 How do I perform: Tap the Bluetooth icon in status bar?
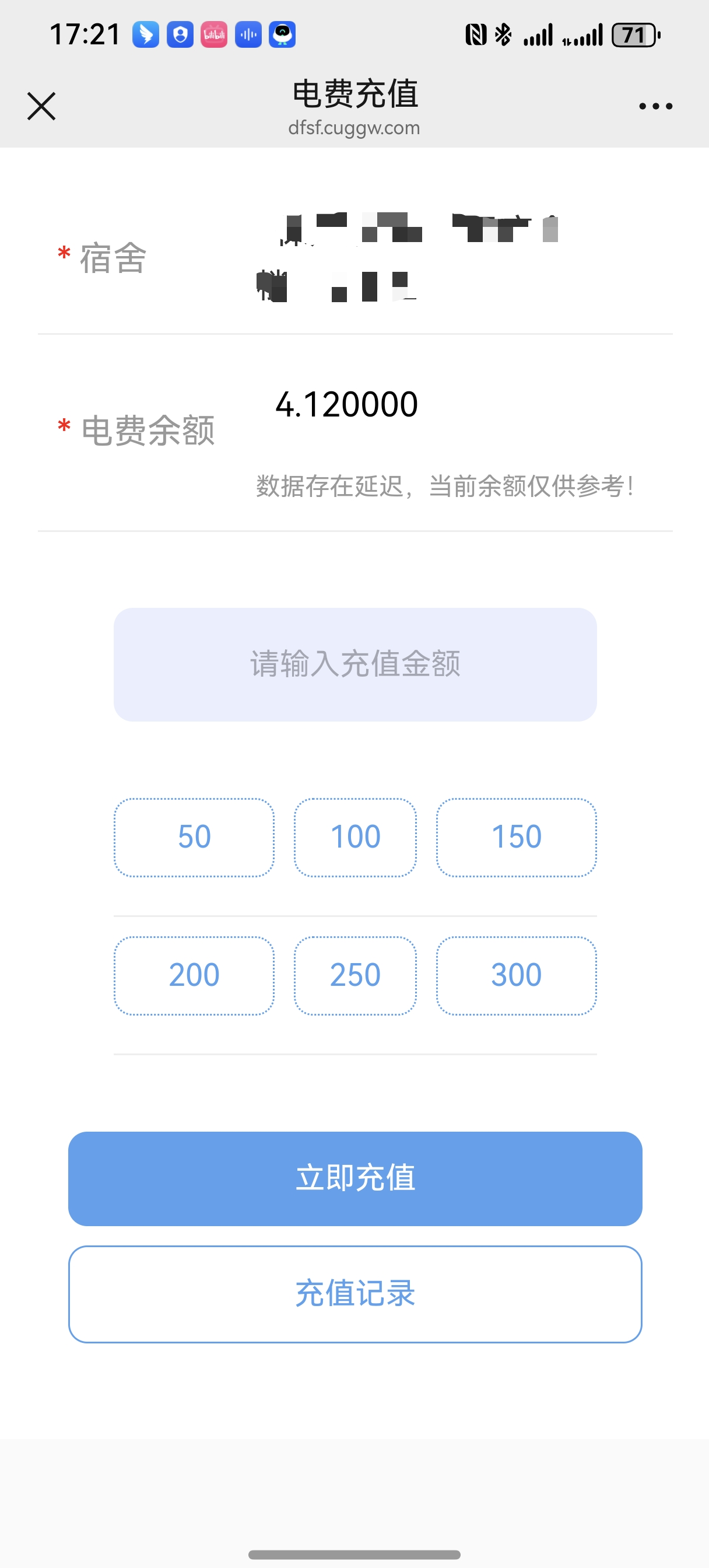(504, 34)
